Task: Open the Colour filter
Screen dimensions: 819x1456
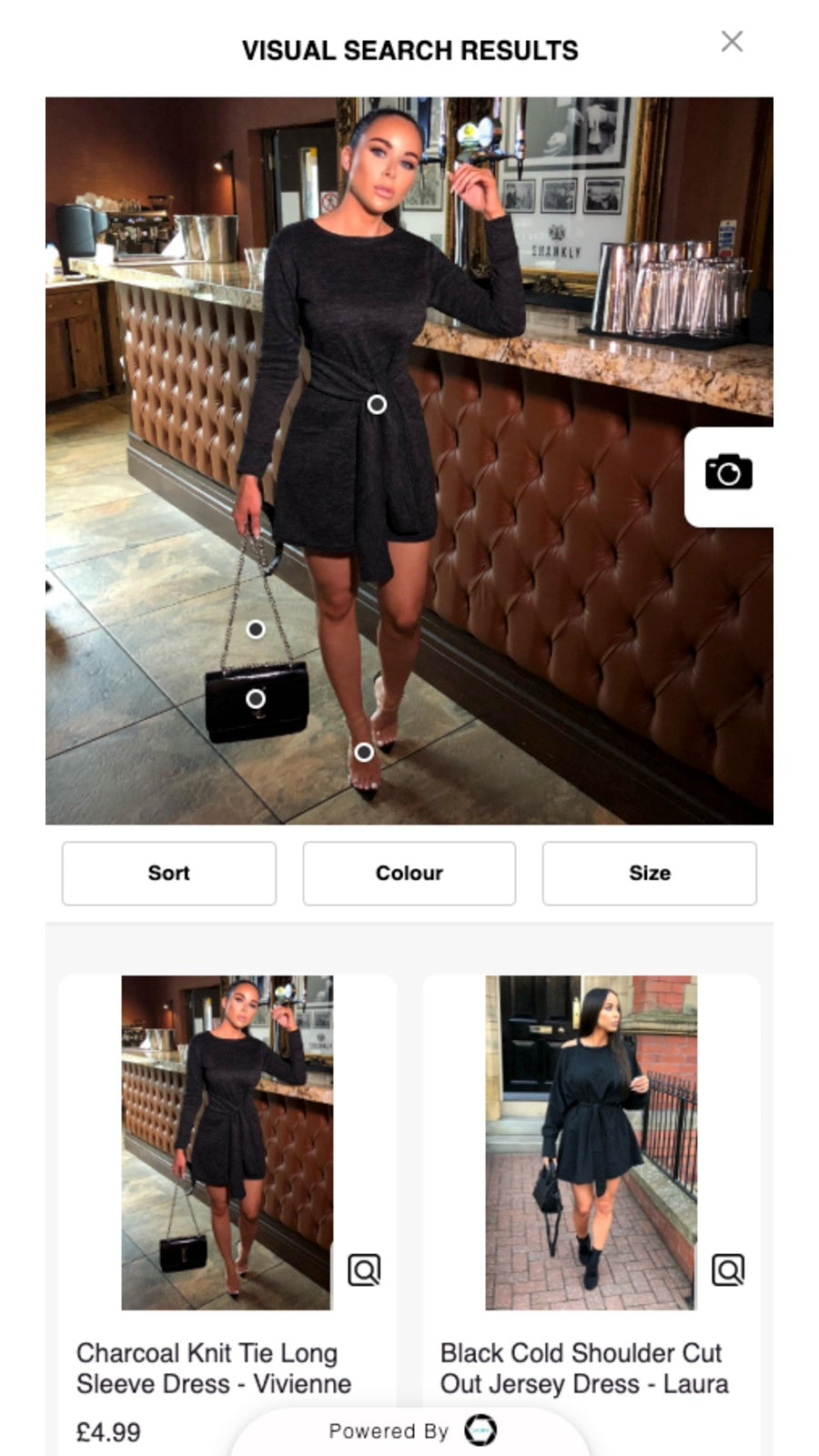Action: click(409, 874)
